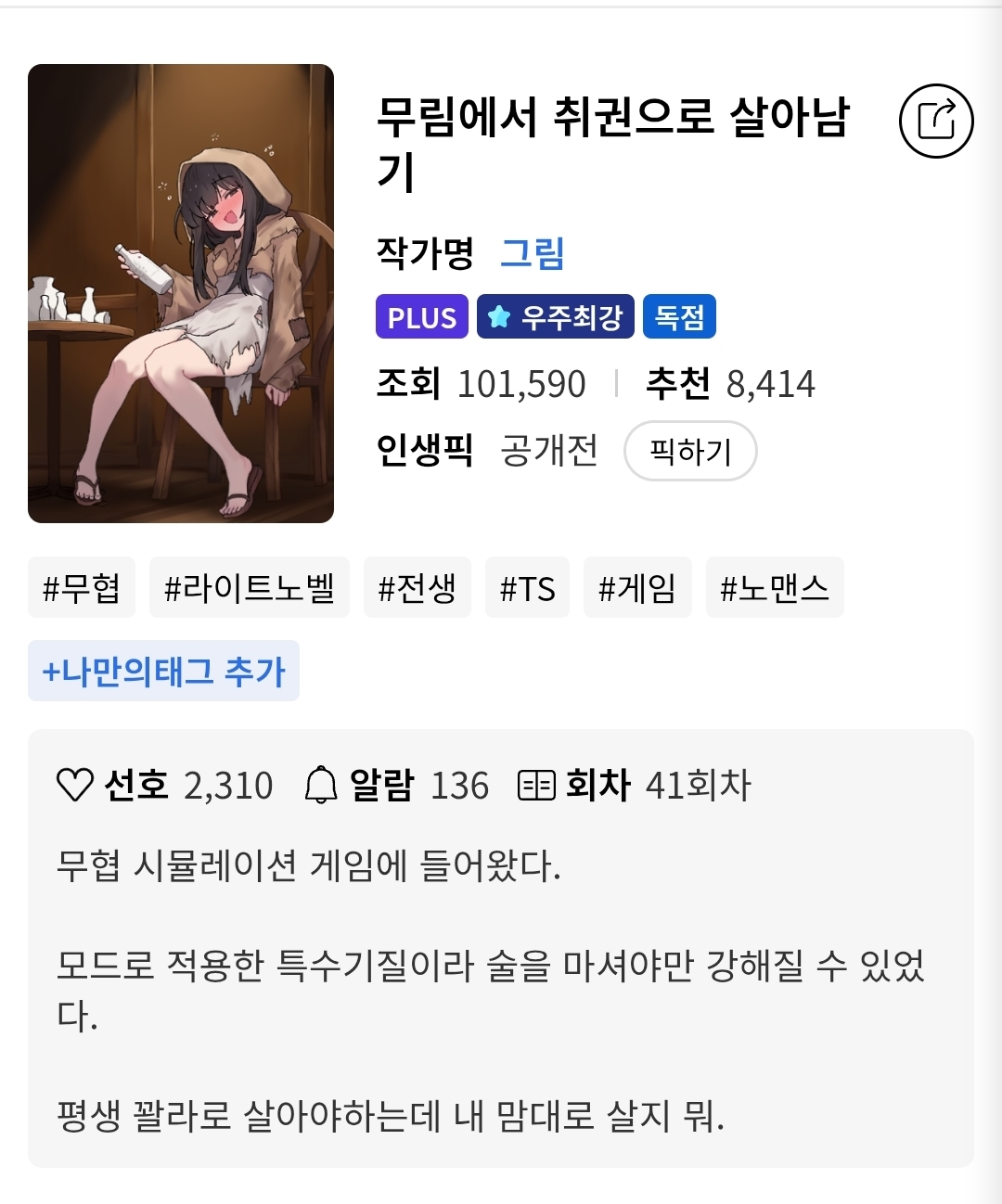Open author 그림's profile link
1002x1204 pixels.
(x=532, y=253)
